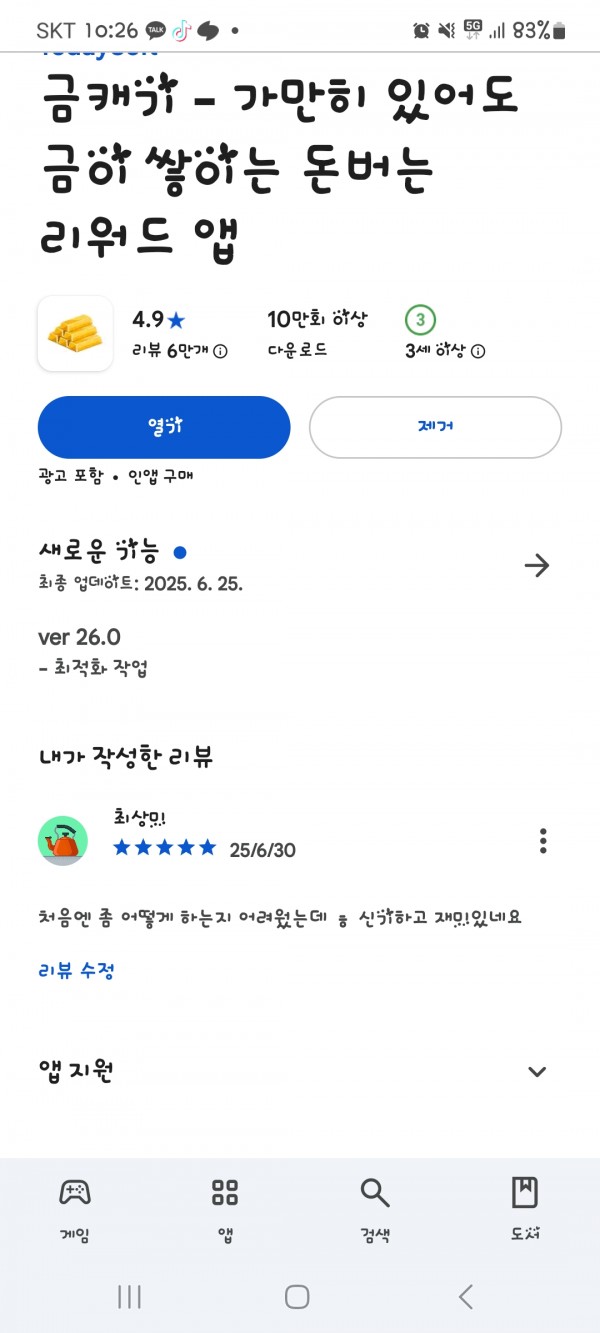Switch to the 도서 tab
This screenshot has height=1333, width=600.
[525, 1209]
